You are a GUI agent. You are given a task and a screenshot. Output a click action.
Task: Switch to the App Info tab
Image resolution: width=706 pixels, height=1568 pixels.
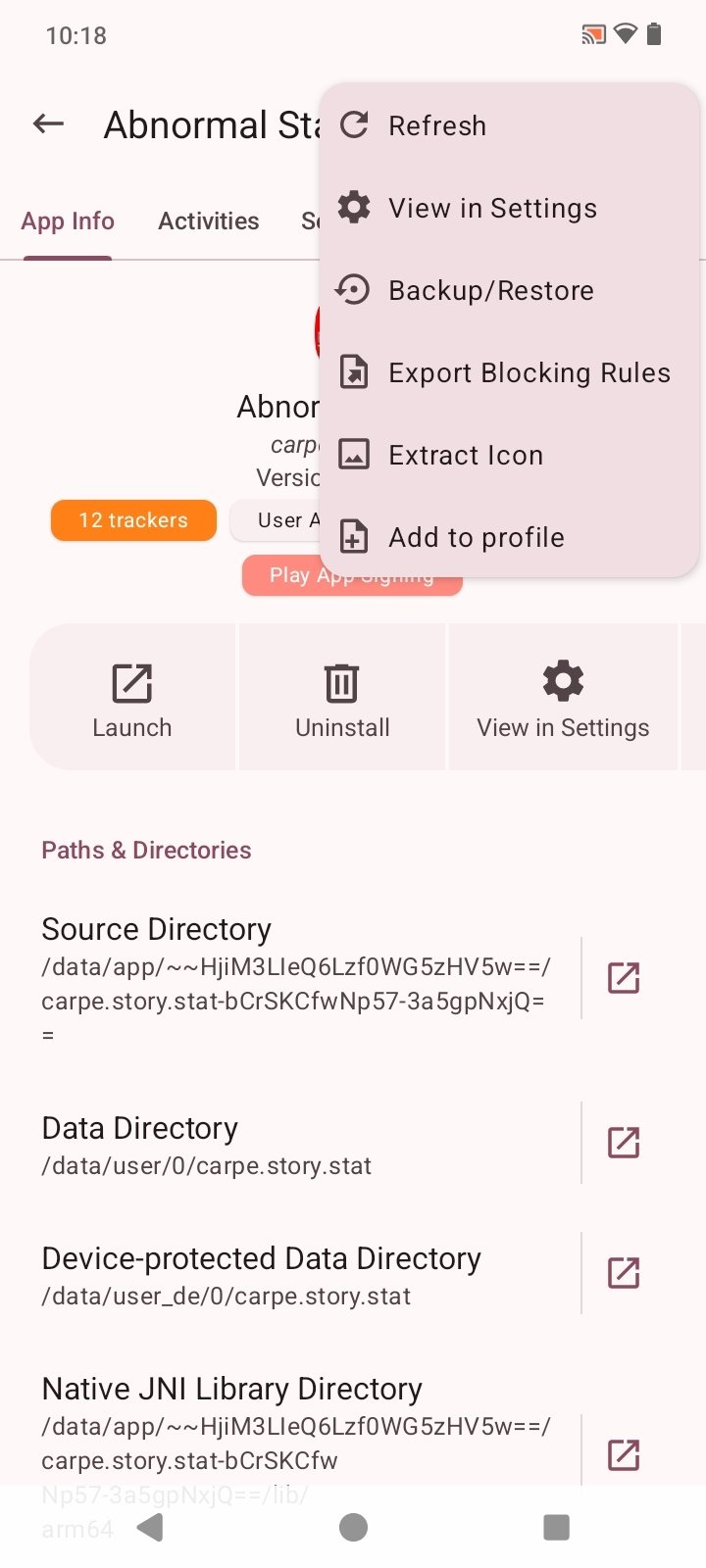68,221
